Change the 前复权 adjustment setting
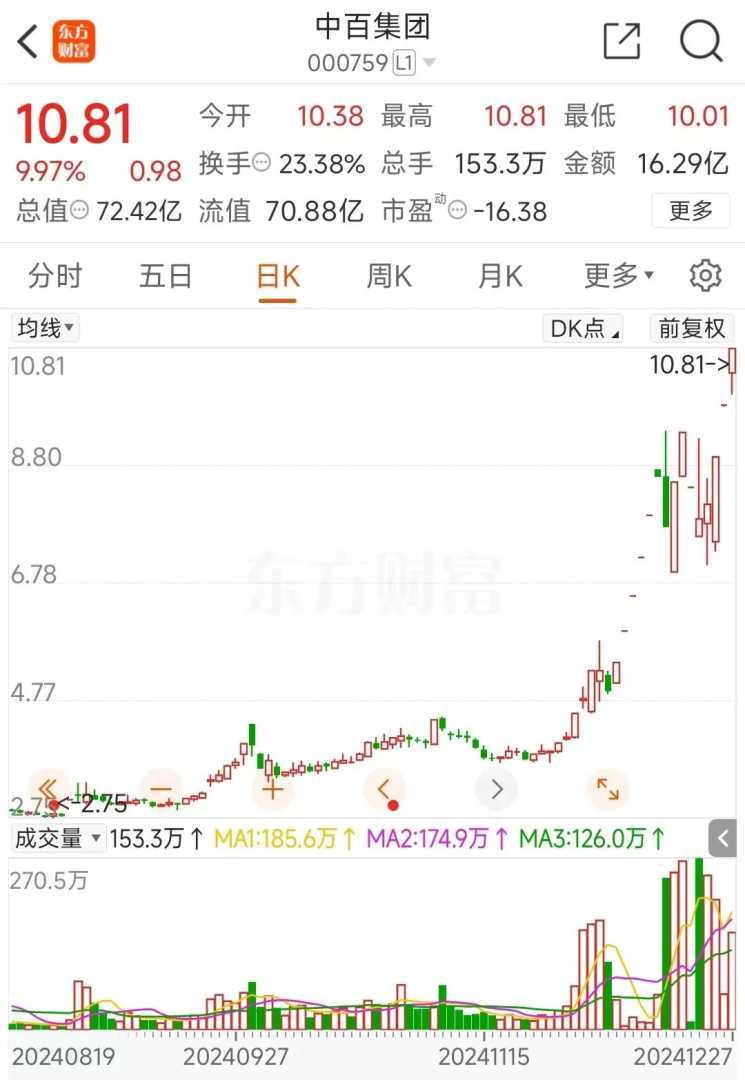Image resolution: width=745 pixels, height=1080 pixels. [691, 328]
